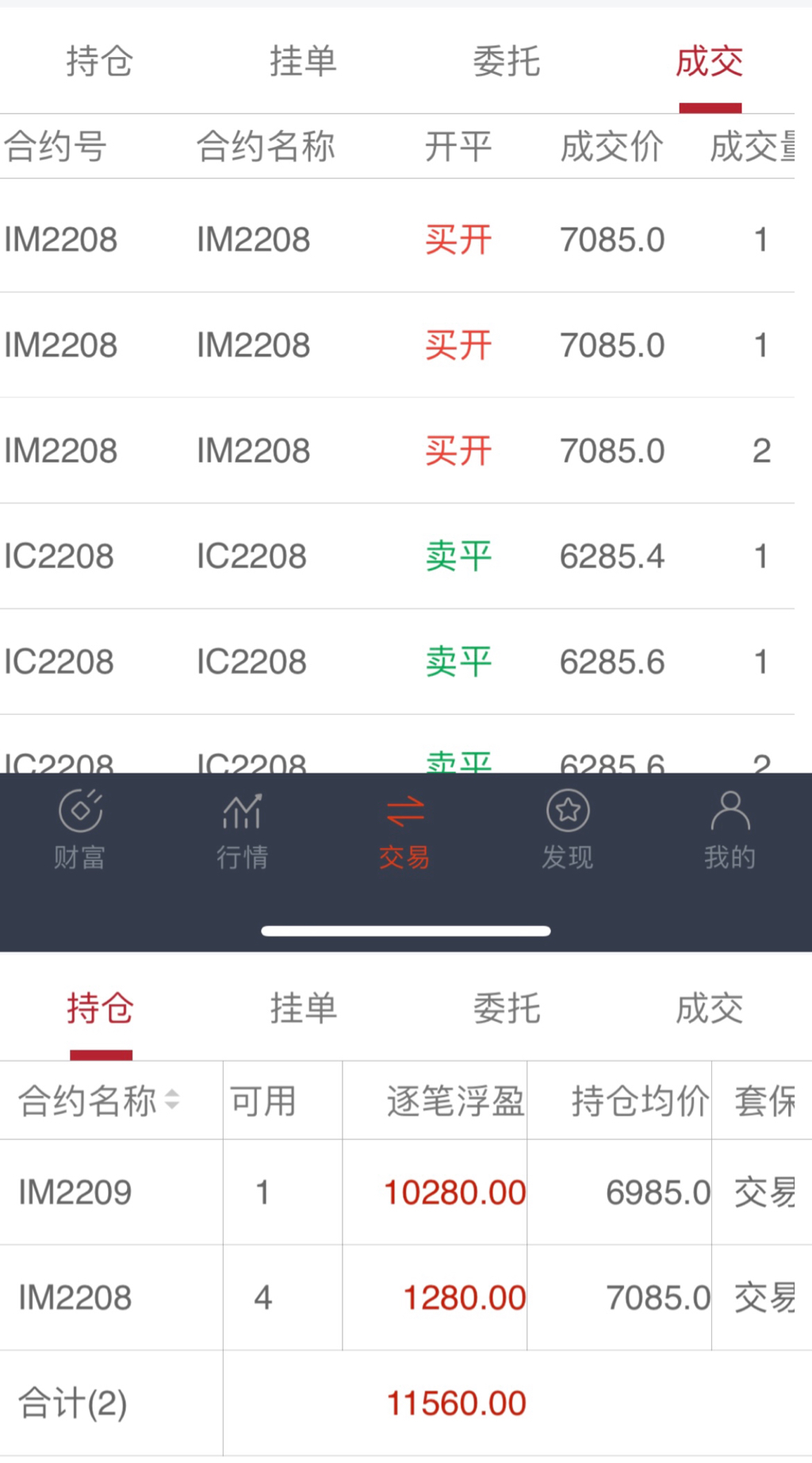Image resolution: width=812 pixels, height=1463 pixels.
Task: Show 成交 tab above the 逐笔浮盈 table
Action: click(710, 1009)
